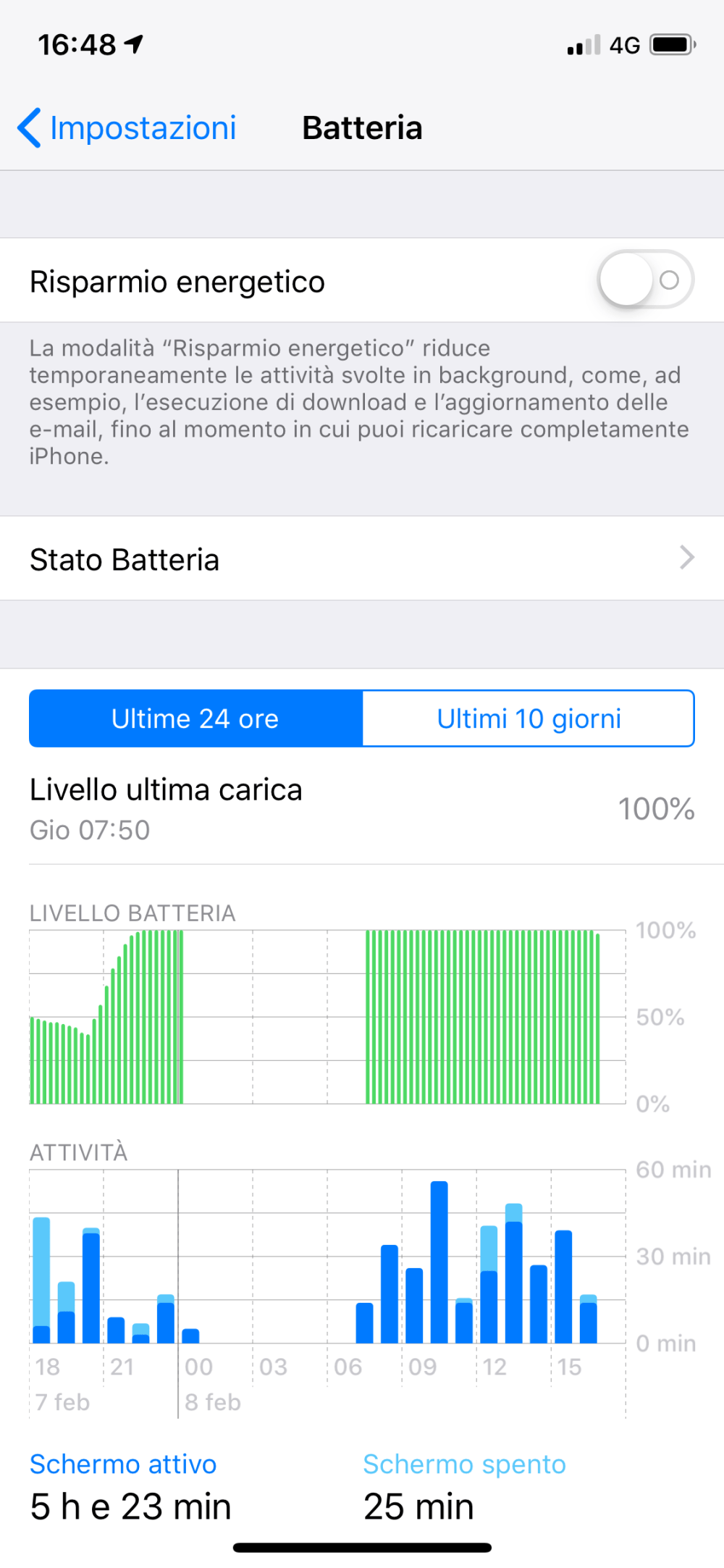
Task: Open Stato Batteria
Action: point(362,558)
